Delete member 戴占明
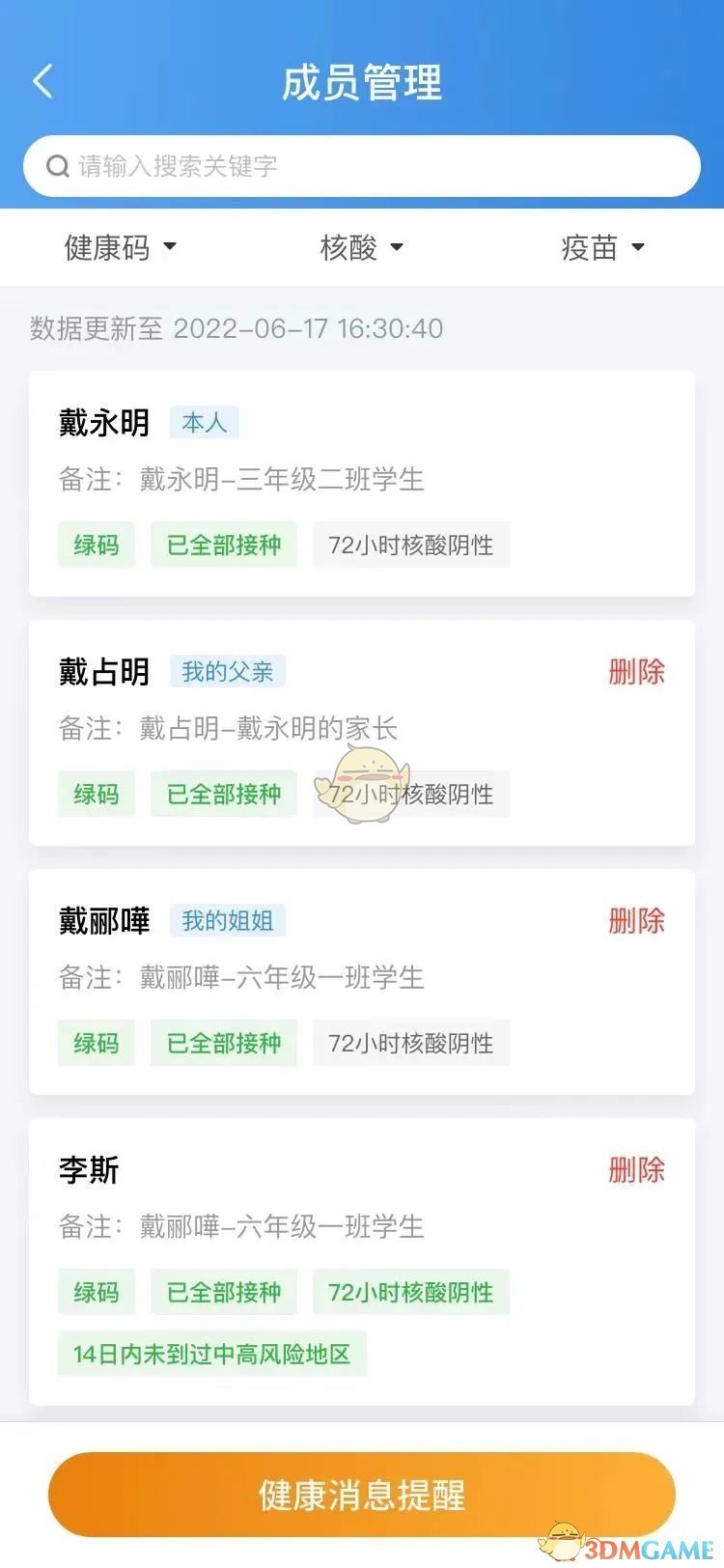 coord(636,671)
